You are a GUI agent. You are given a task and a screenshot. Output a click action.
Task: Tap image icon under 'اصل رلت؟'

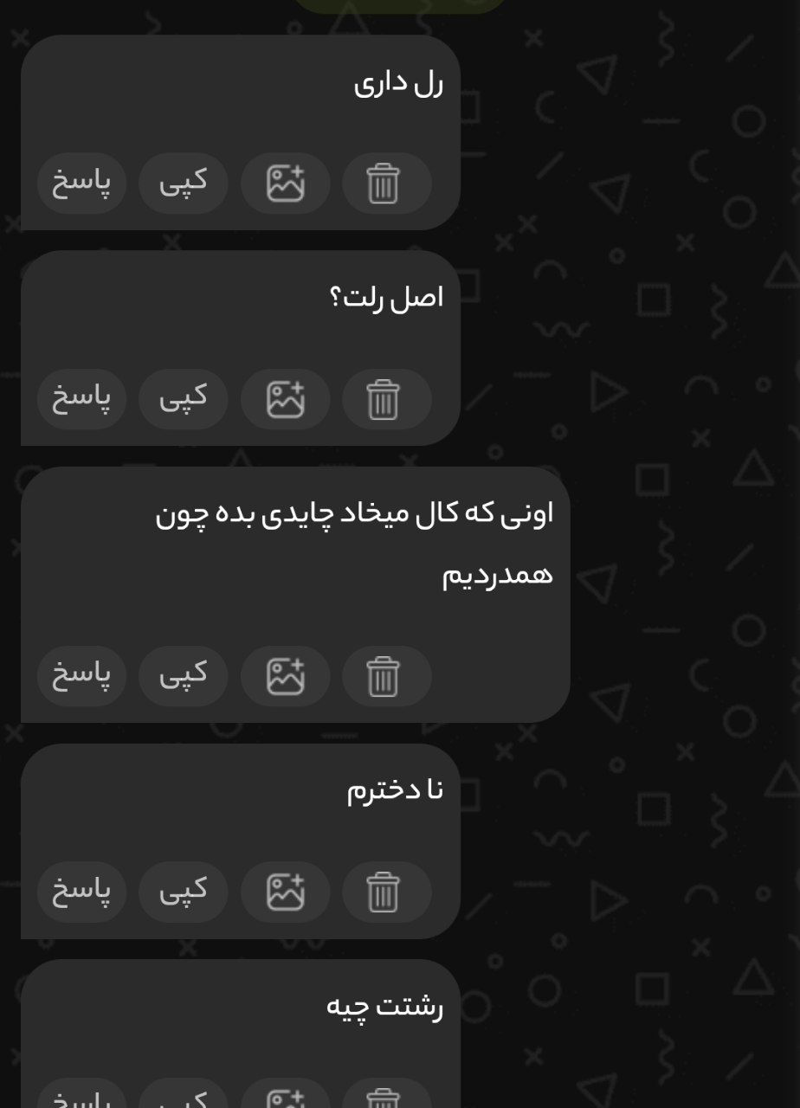[285, 399]
